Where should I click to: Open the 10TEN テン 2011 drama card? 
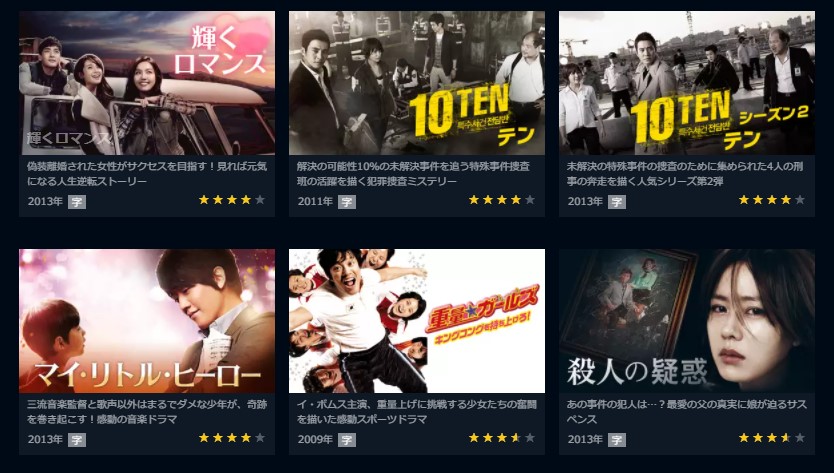click(417, 83)
